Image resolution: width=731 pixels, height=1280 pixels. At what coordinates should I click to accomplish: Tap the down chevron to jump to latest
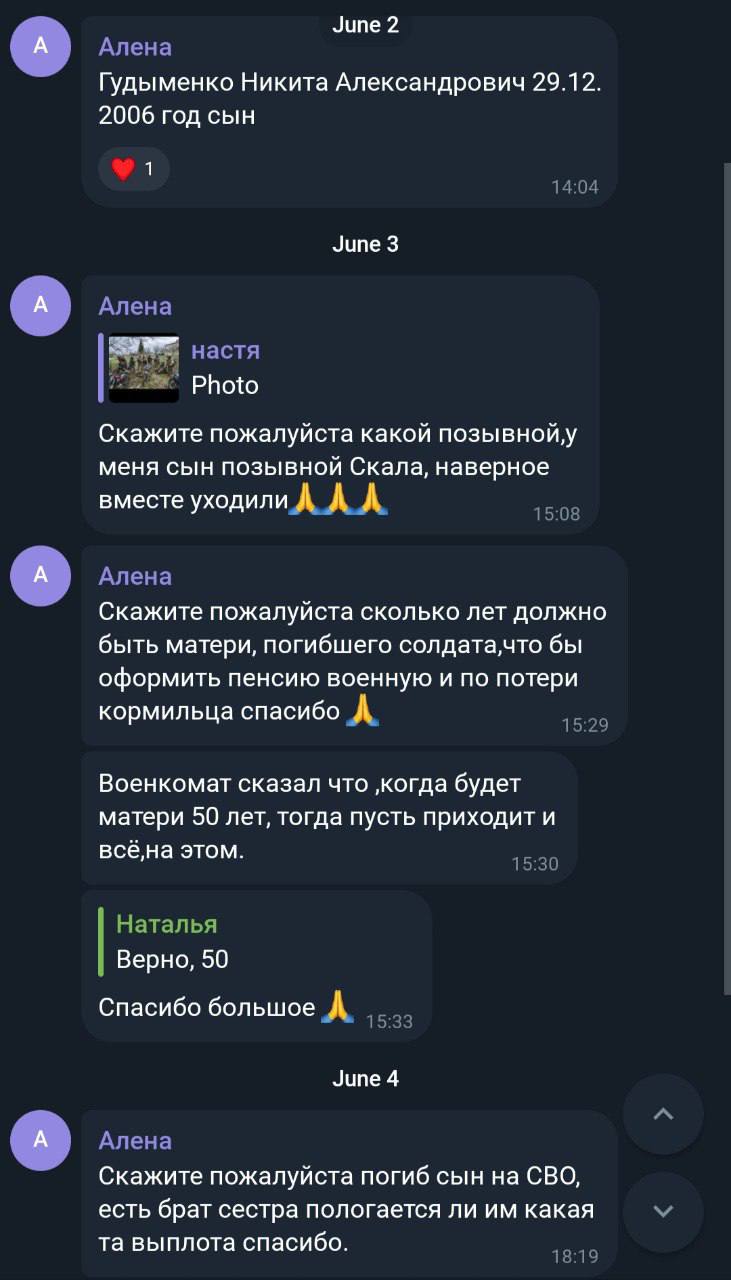(663, 1211)
